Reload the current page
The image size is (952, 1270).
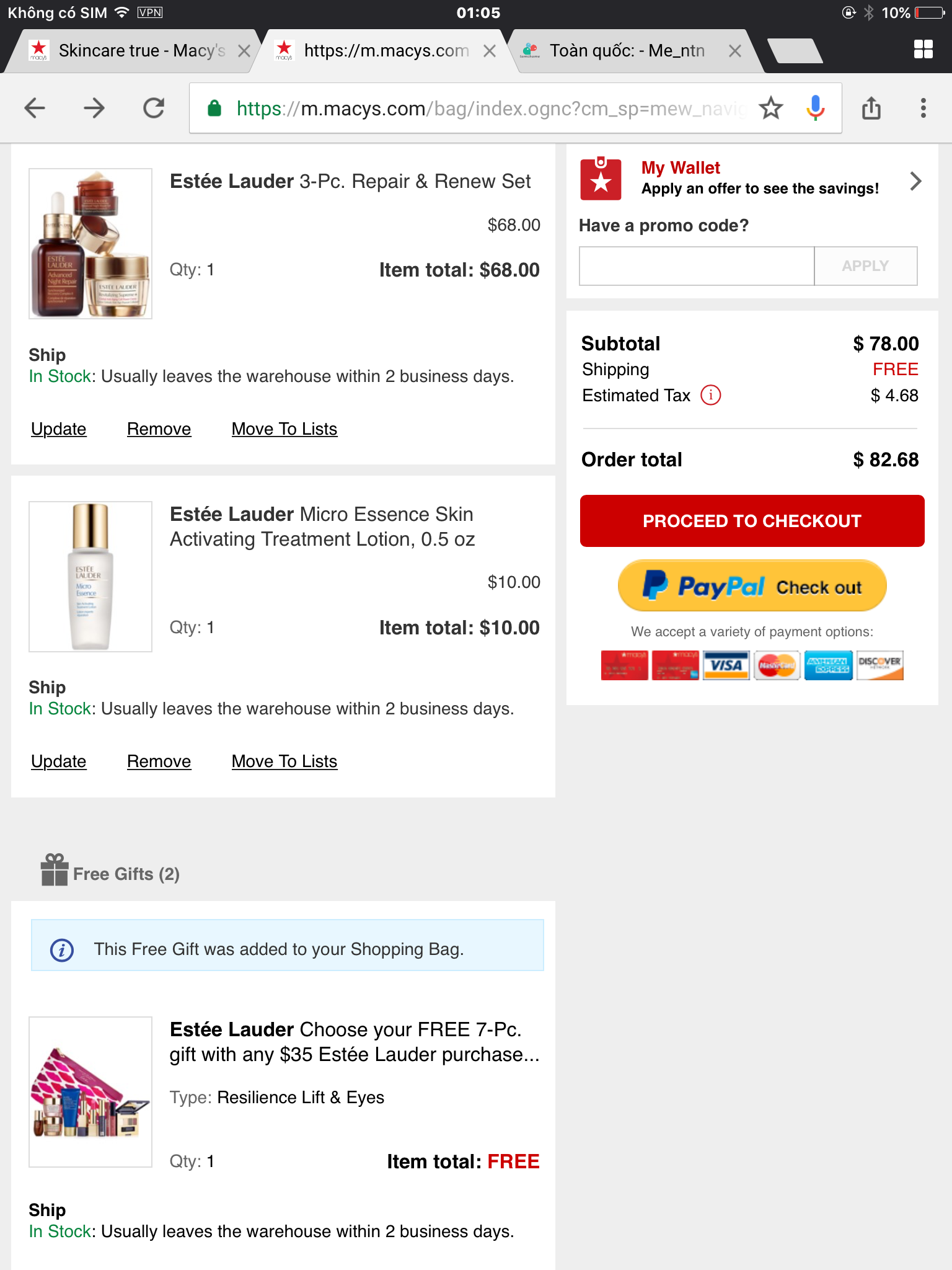154,109
